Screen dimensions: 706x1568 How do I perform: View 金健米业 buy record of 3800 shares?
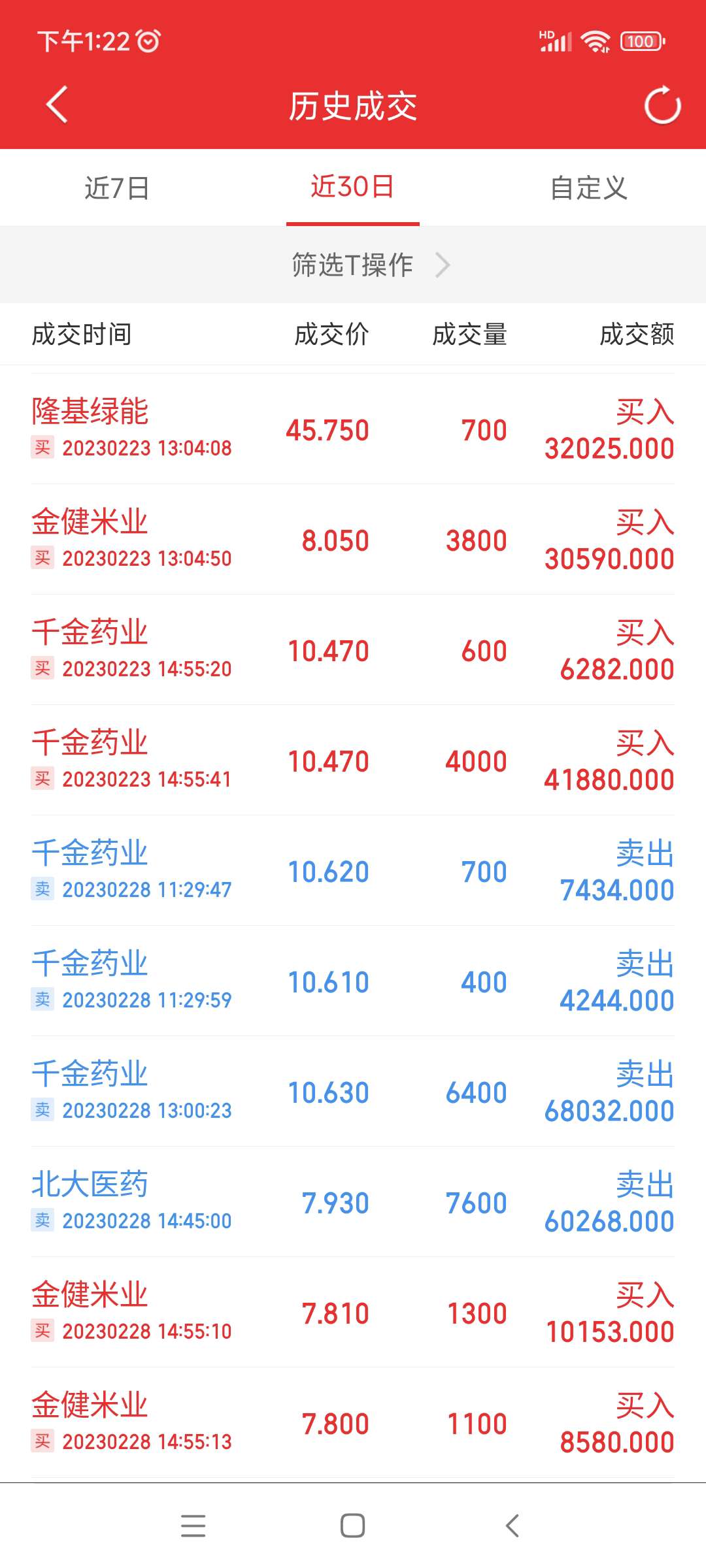pyautogui.click(x=352, y=540)
